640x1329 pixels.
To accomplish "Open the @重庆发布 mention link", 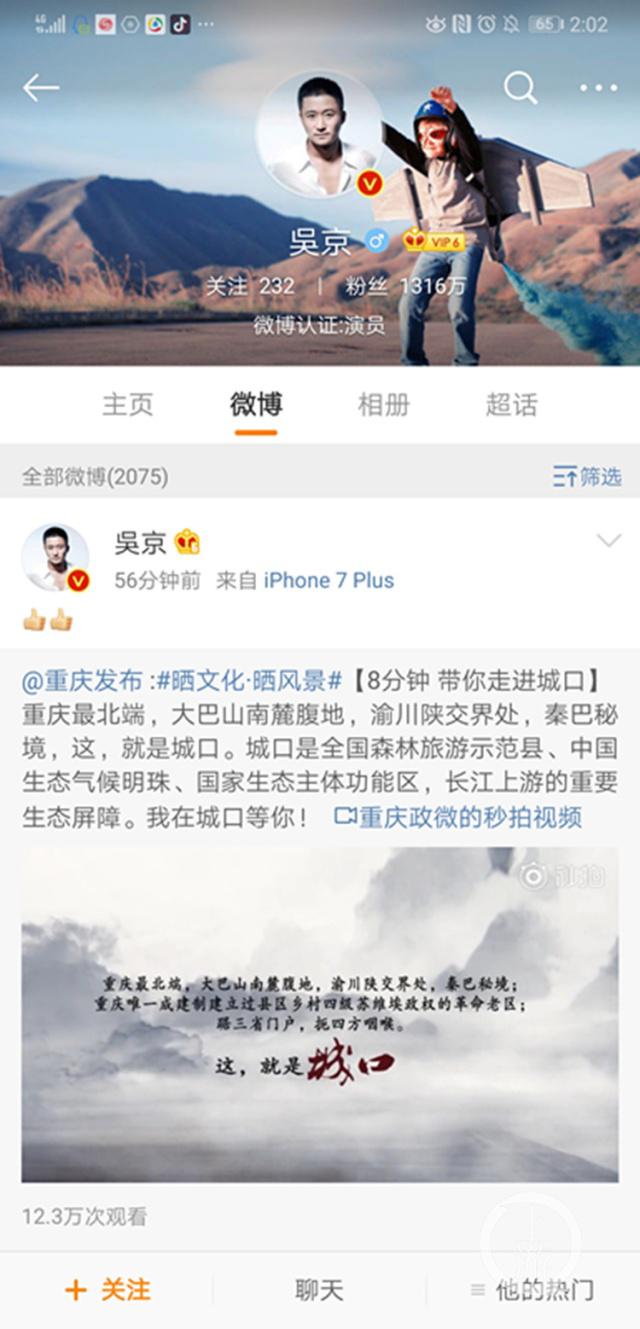I will (82, 681).
